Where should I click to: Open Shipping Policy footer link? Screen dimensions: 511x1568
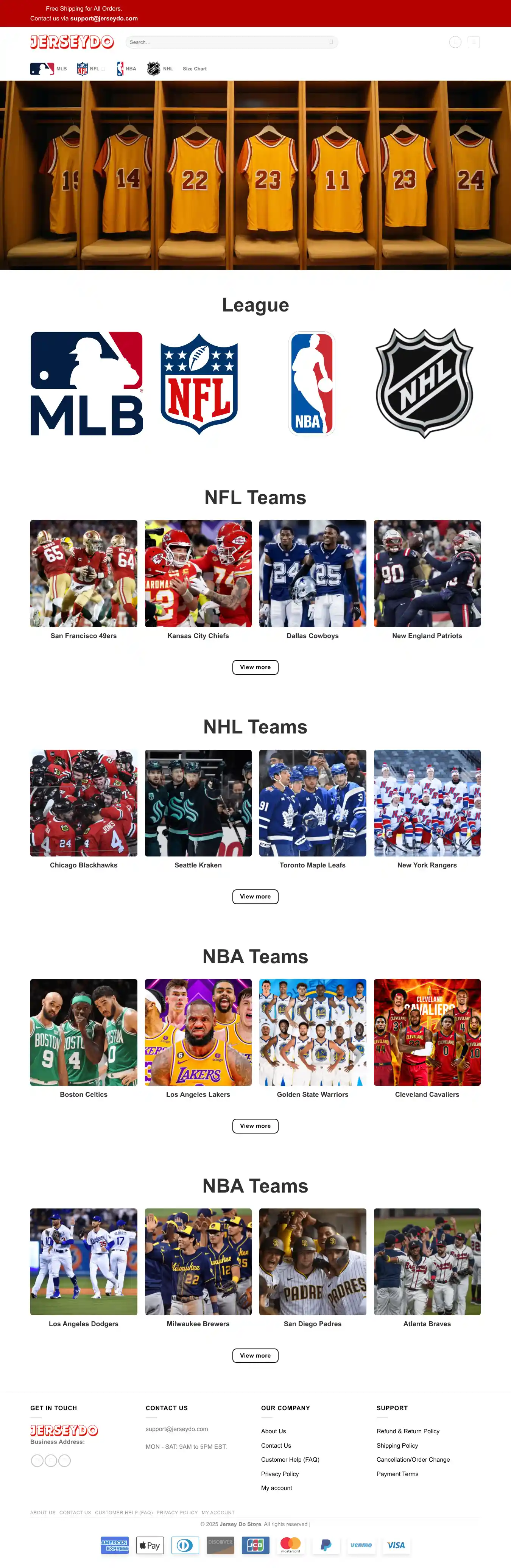[x=397, y=1446]
